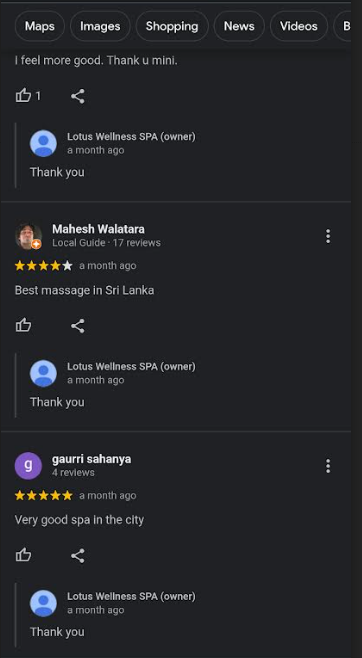Share Mahesh Walatara's review
362x658 pixels.
click(x=78, y=326)
